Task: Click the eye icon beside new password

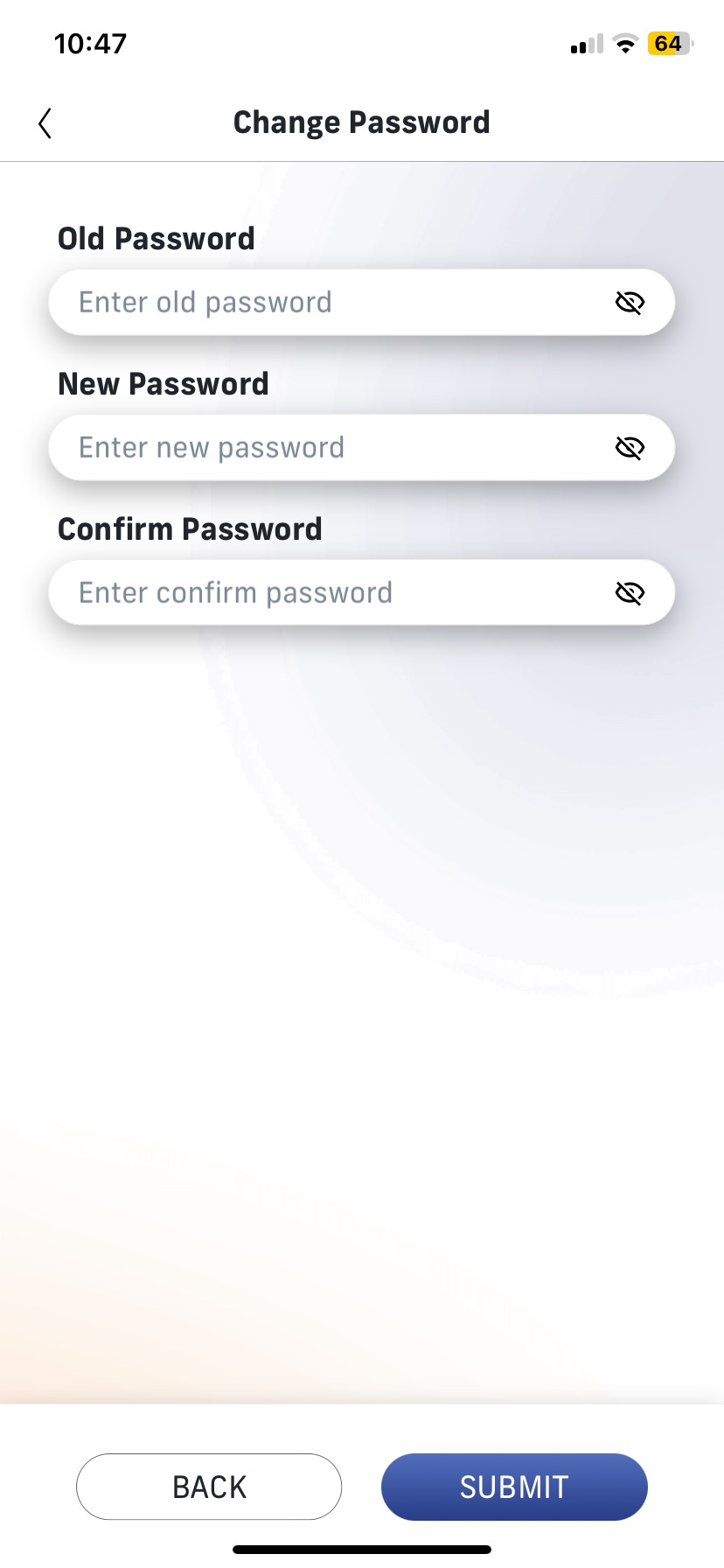Action: click(x=630, y=447)
